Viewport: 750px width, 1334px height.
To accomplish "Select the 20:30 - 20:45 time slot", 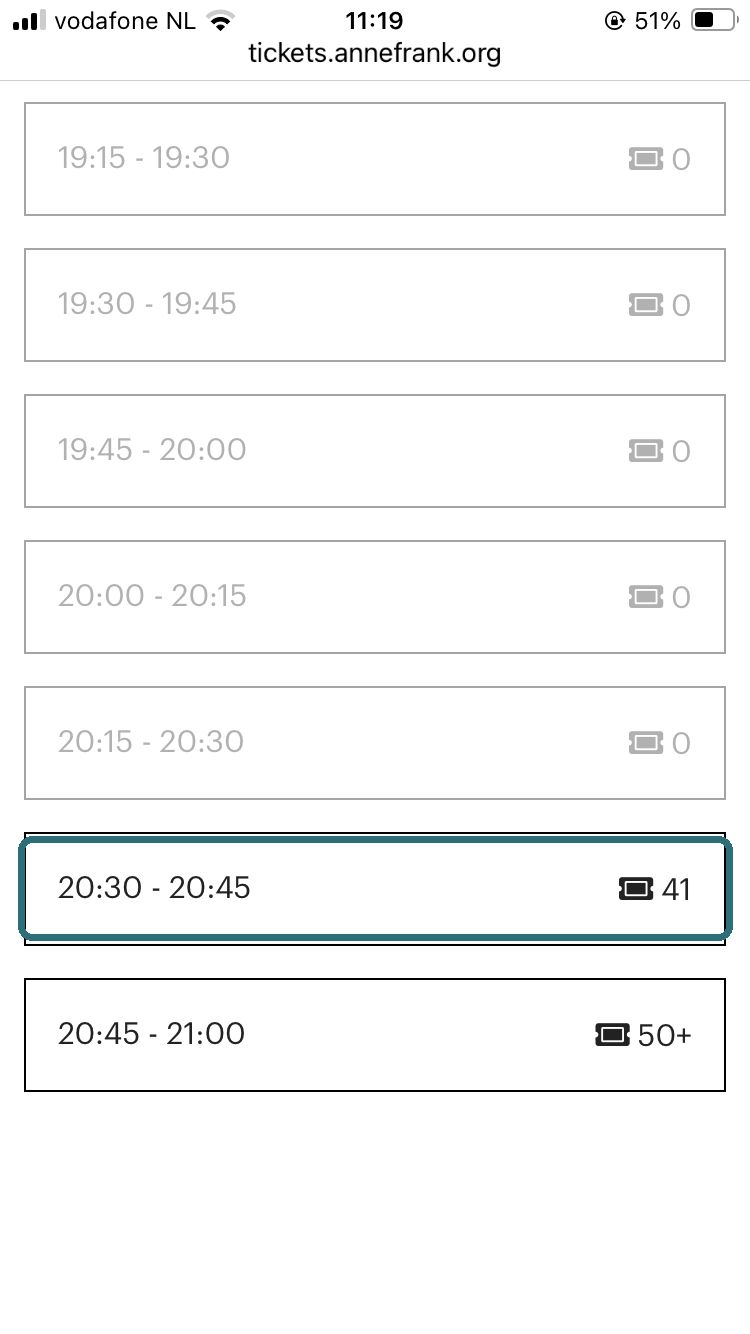I will [375, 888].
